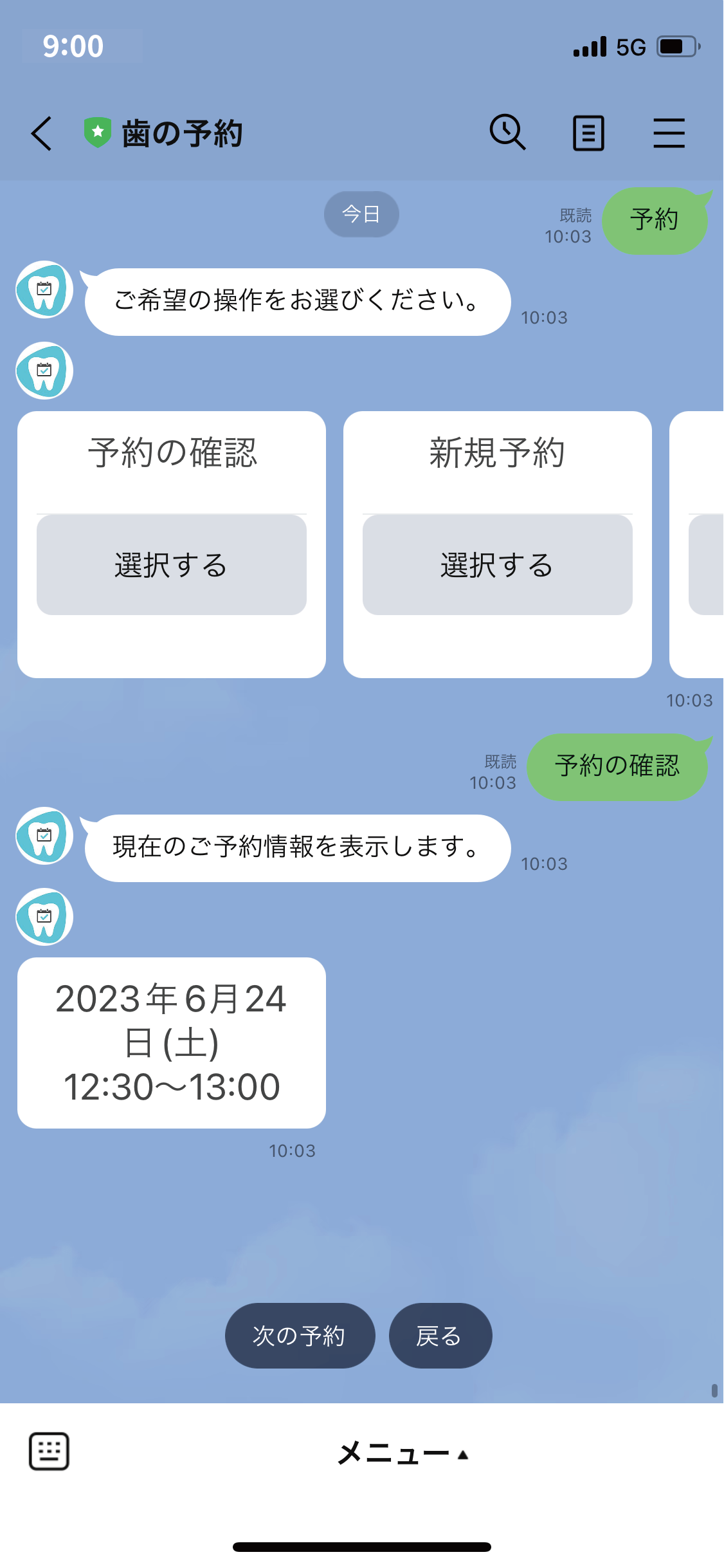The width and height of the screenshot is (724, 1568).
Task: Expand the メニュー bar
Action: pyautogui.click(x=403, y=1454)
